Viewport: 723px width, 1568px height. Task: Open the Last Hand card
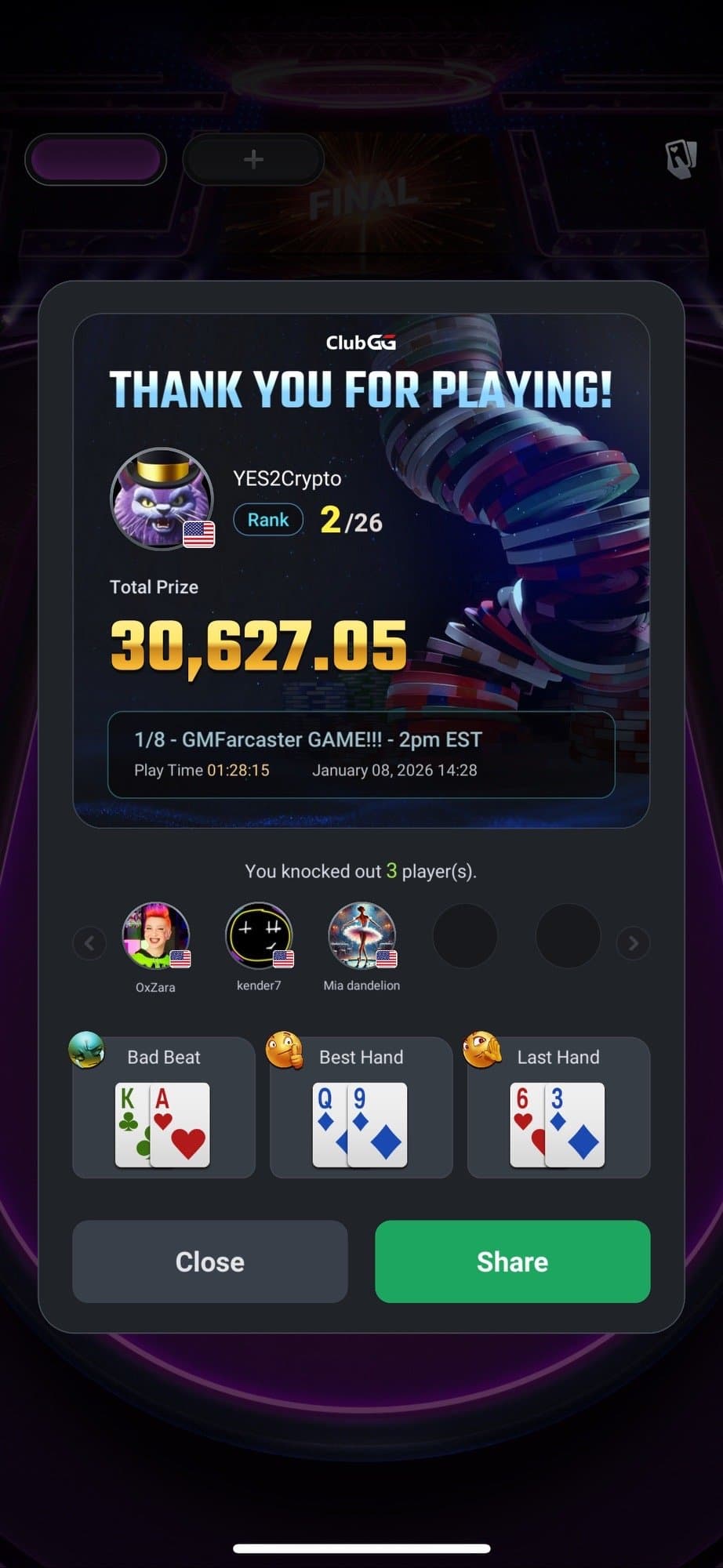point(558,1109)
